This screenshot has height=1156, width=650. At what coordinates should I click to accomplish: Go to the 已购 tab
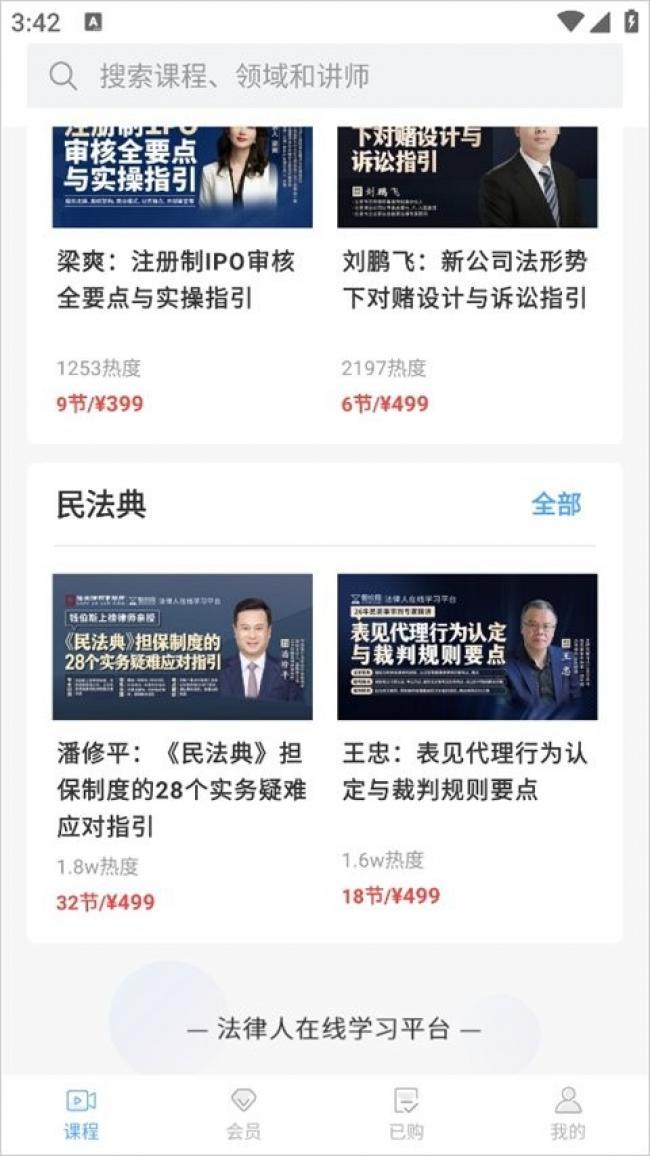click(406, 1114)
